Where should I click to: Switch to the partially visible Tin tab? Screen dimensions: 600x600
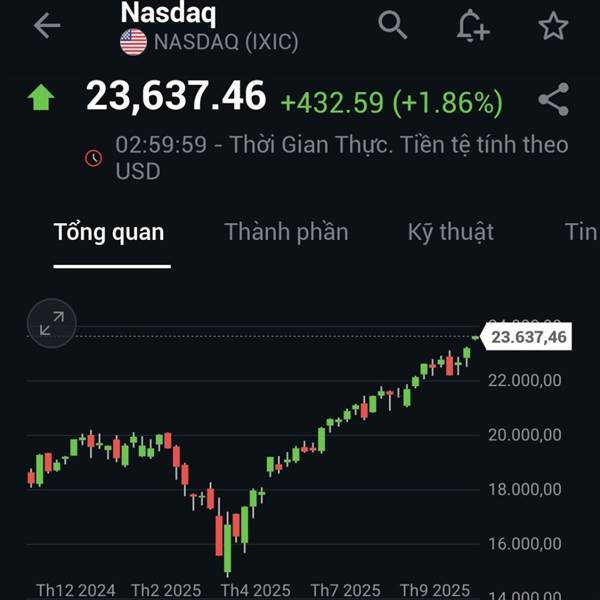tap(581, 232)
